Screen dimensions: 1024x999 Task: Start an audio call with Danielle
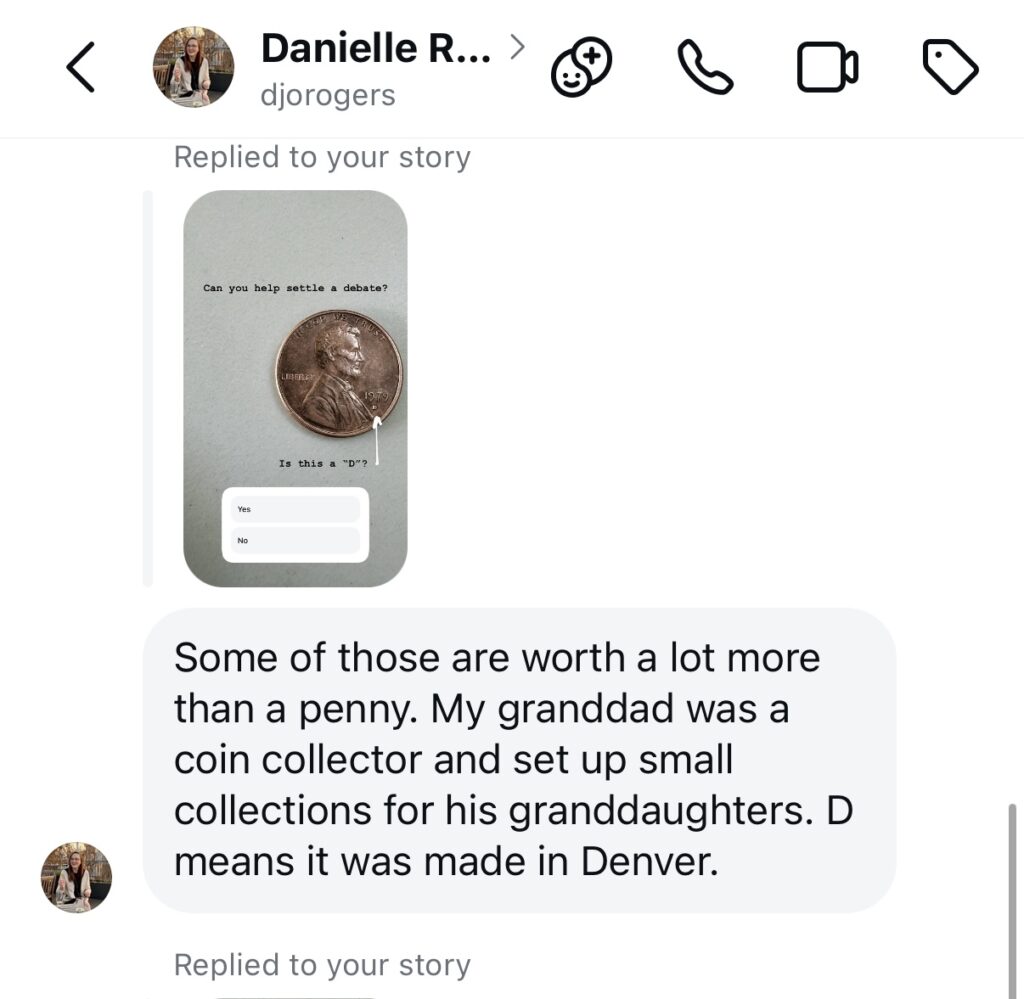click(x=705, y=68)
